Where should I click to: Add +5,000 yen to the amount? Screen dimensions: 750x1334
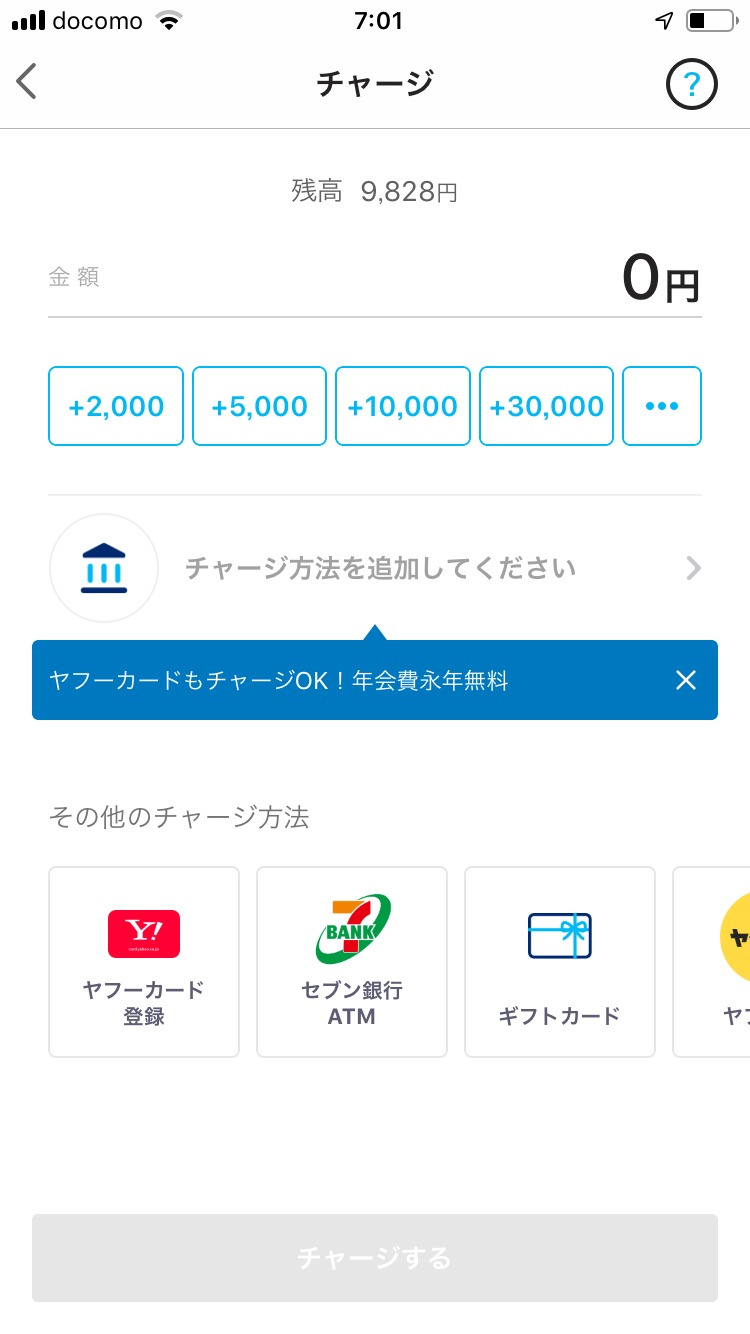[x=259, y=406]
